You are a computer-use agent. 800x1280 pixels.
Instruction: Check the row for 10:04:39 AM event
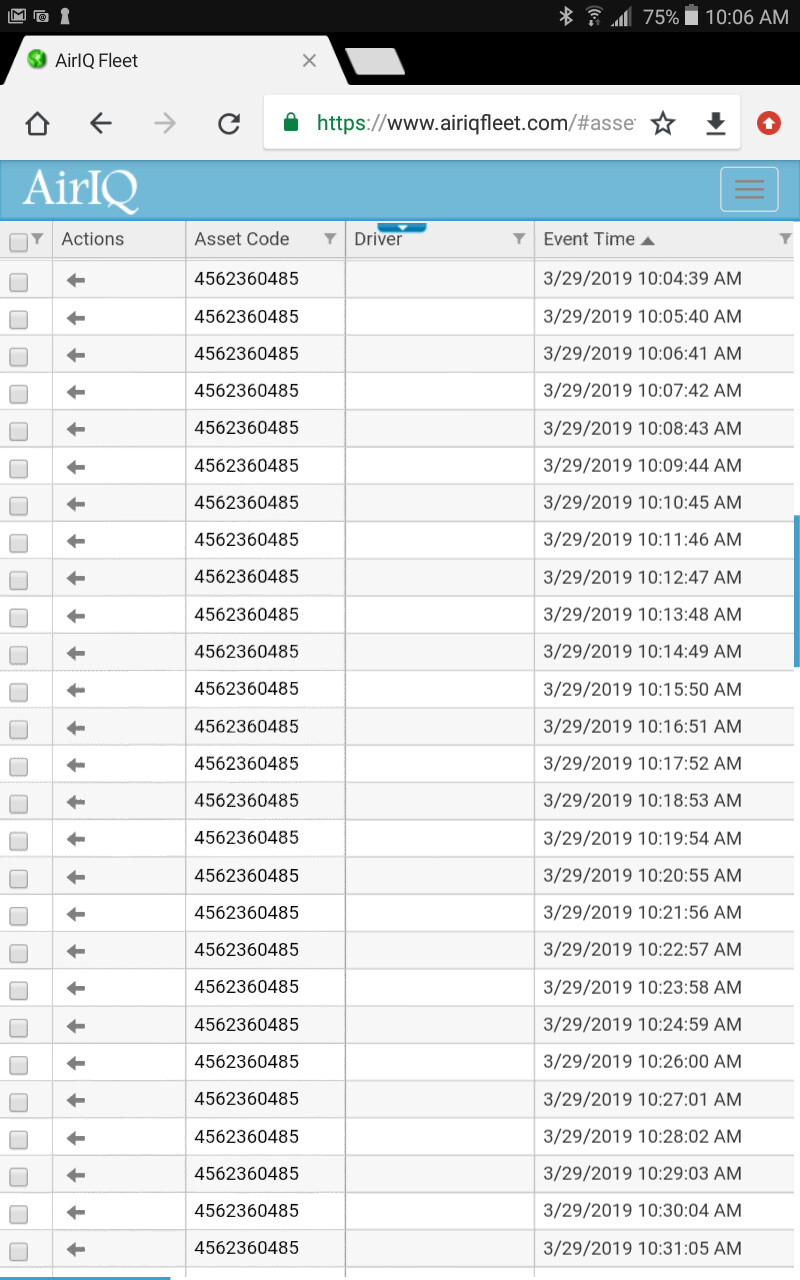(x=18, y=282)
